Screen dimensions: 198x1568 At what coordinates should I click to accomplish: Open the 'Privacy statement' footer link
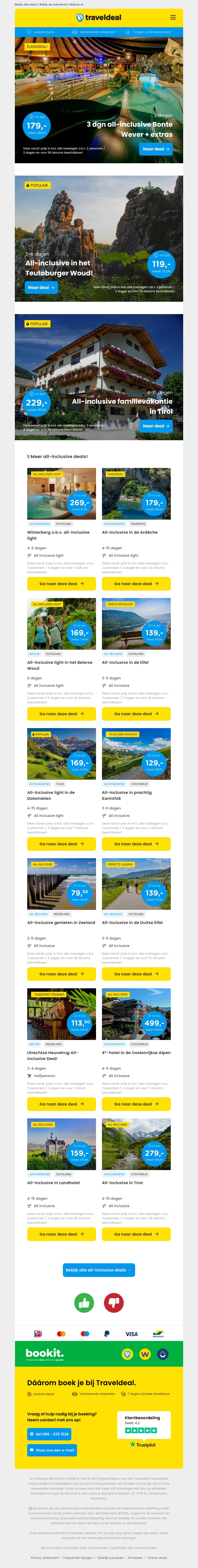45,1558
